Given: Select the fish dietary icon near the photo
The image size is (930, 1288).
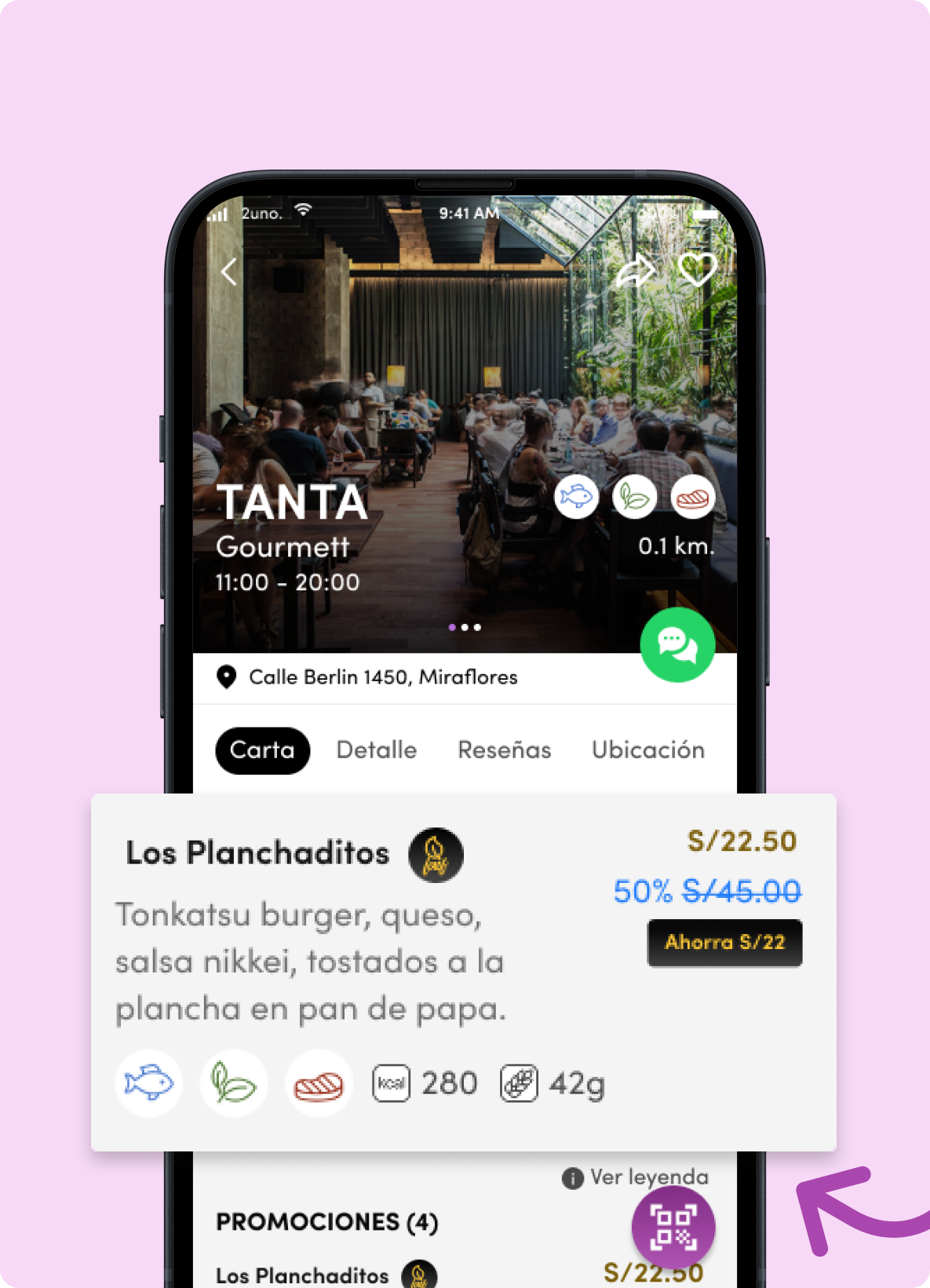Looking at the screenshot, I should pos(577,498).
